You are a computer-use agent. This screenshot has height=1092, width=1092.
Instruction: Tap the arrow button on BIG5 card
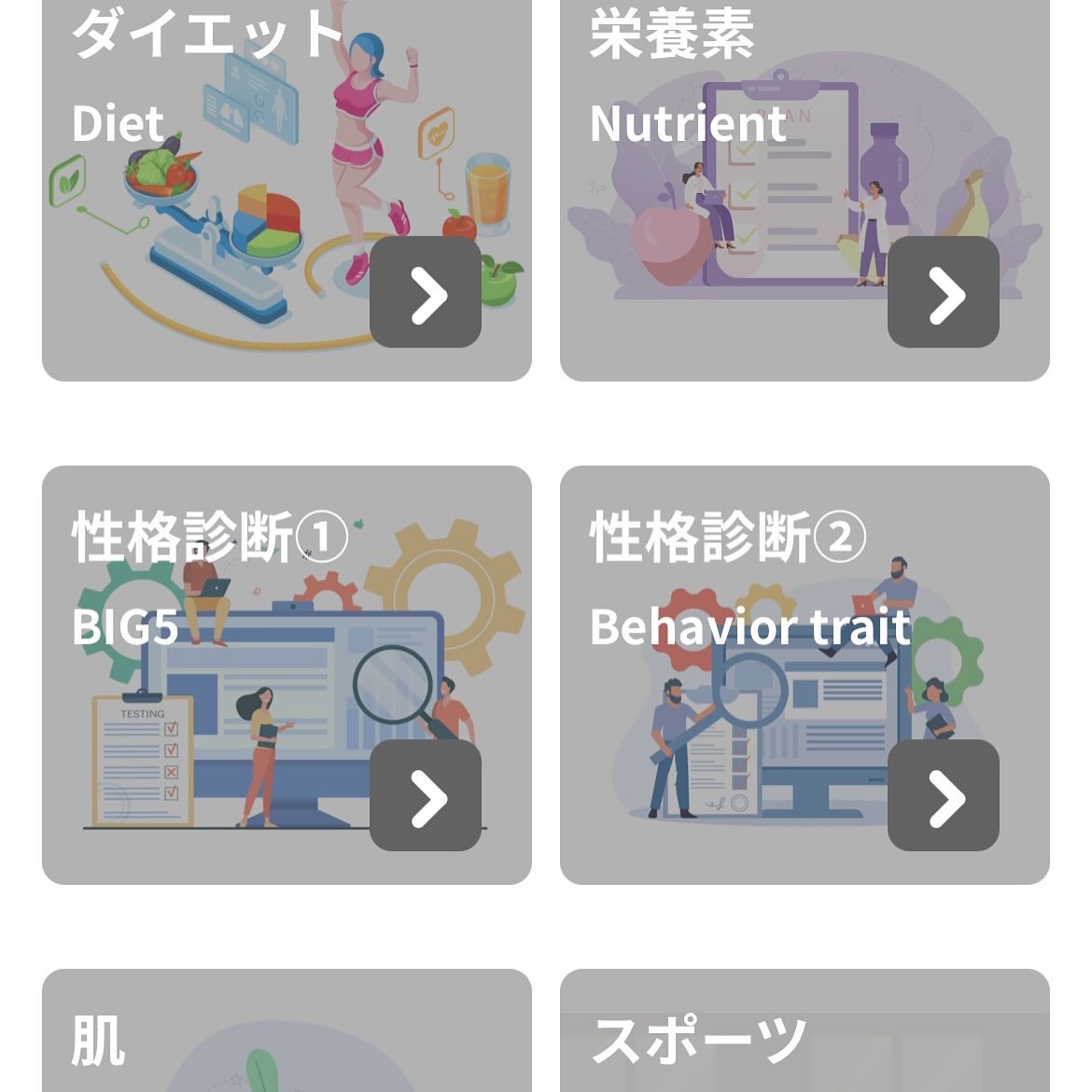[x=426, y=796]
